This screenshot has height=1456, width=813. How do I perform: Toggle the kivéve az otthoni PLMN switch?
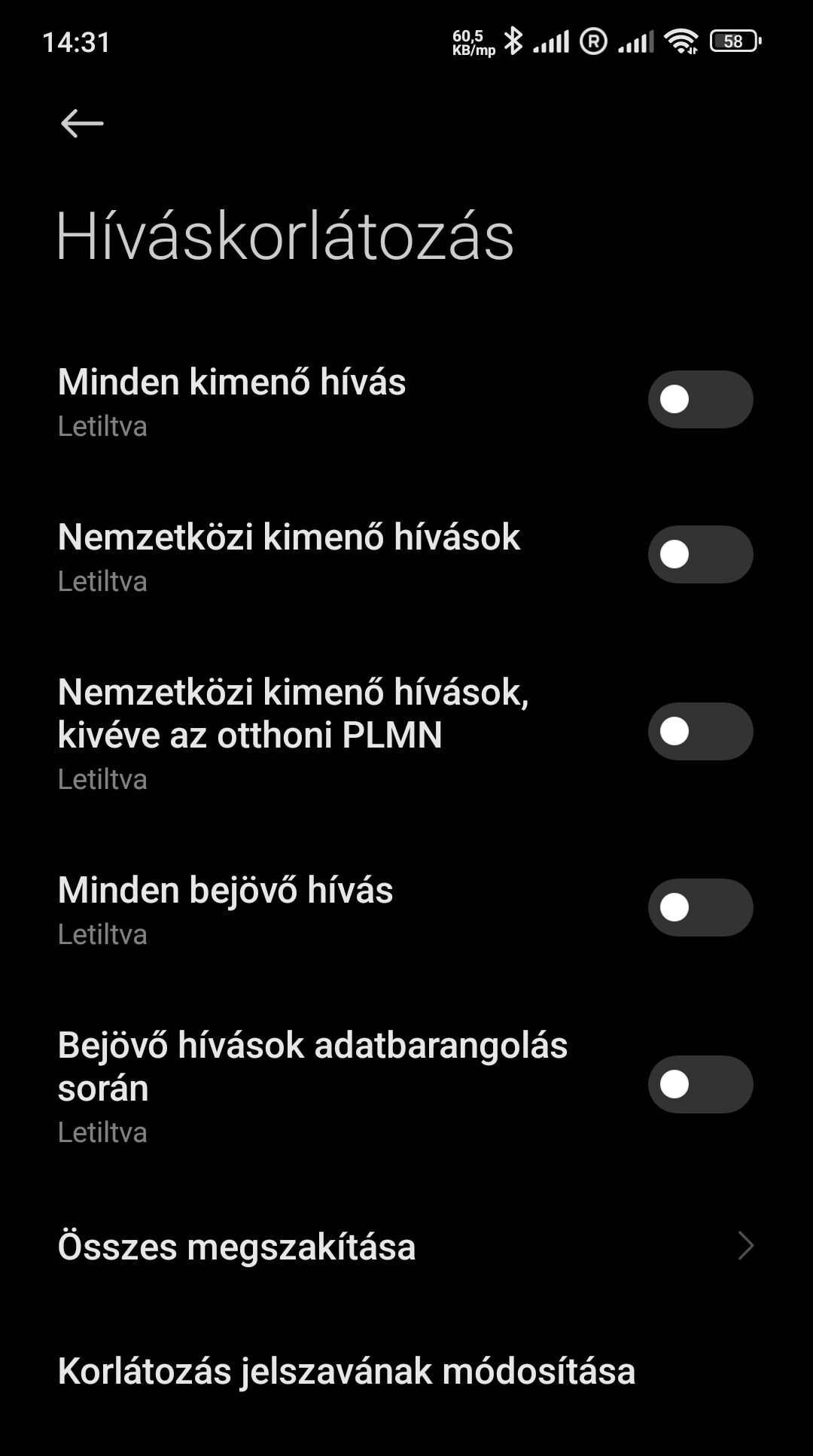click(700, 731)
